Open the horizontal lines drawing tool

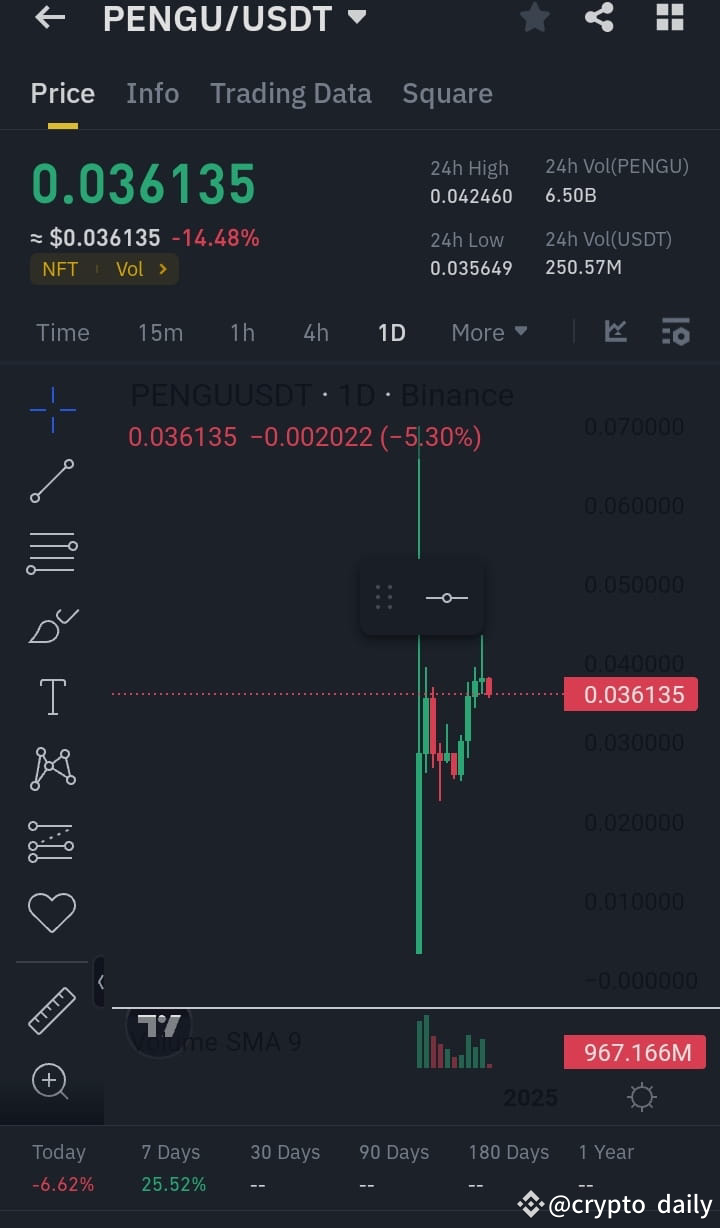click(x=52, y=553)
